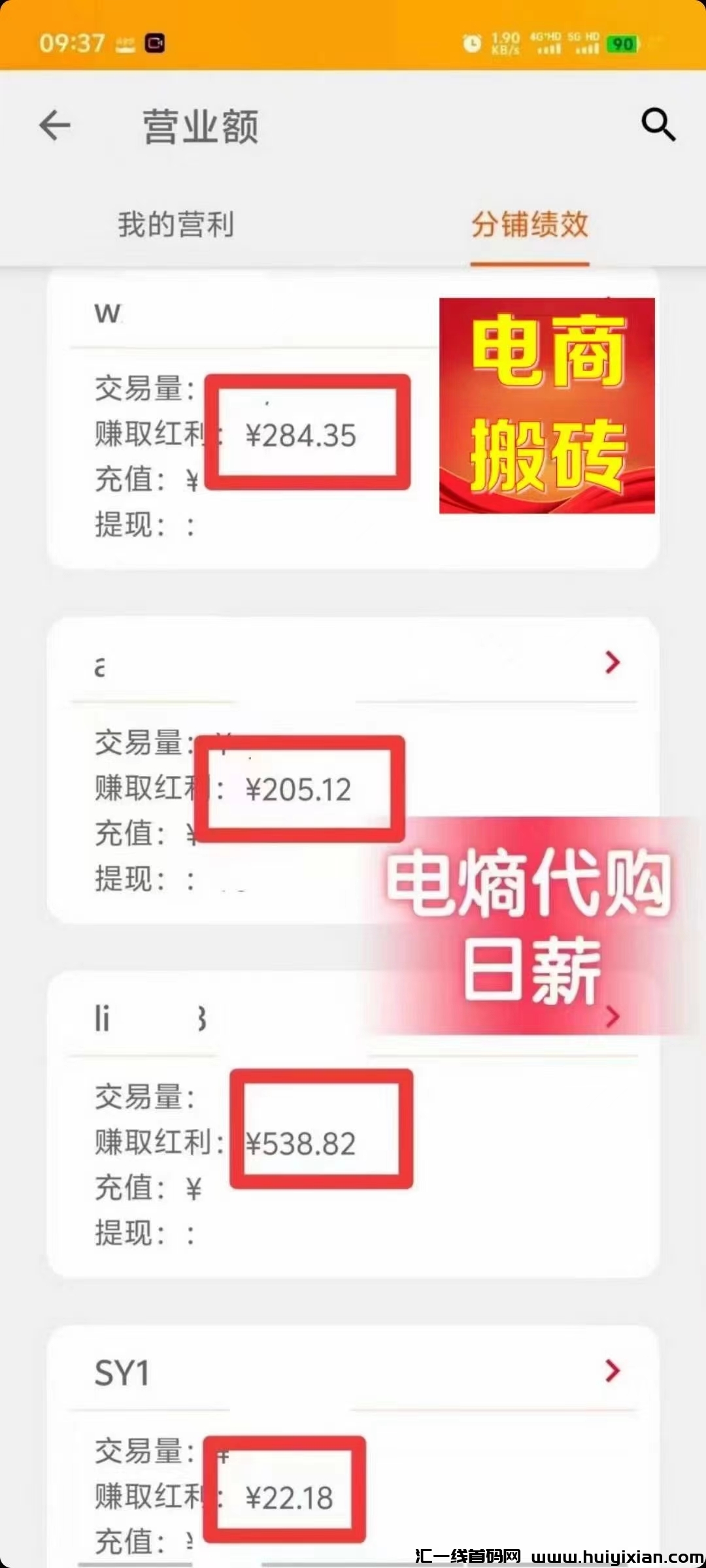
Task: Open the SY1 branch details
Action: pos(612,1371)
